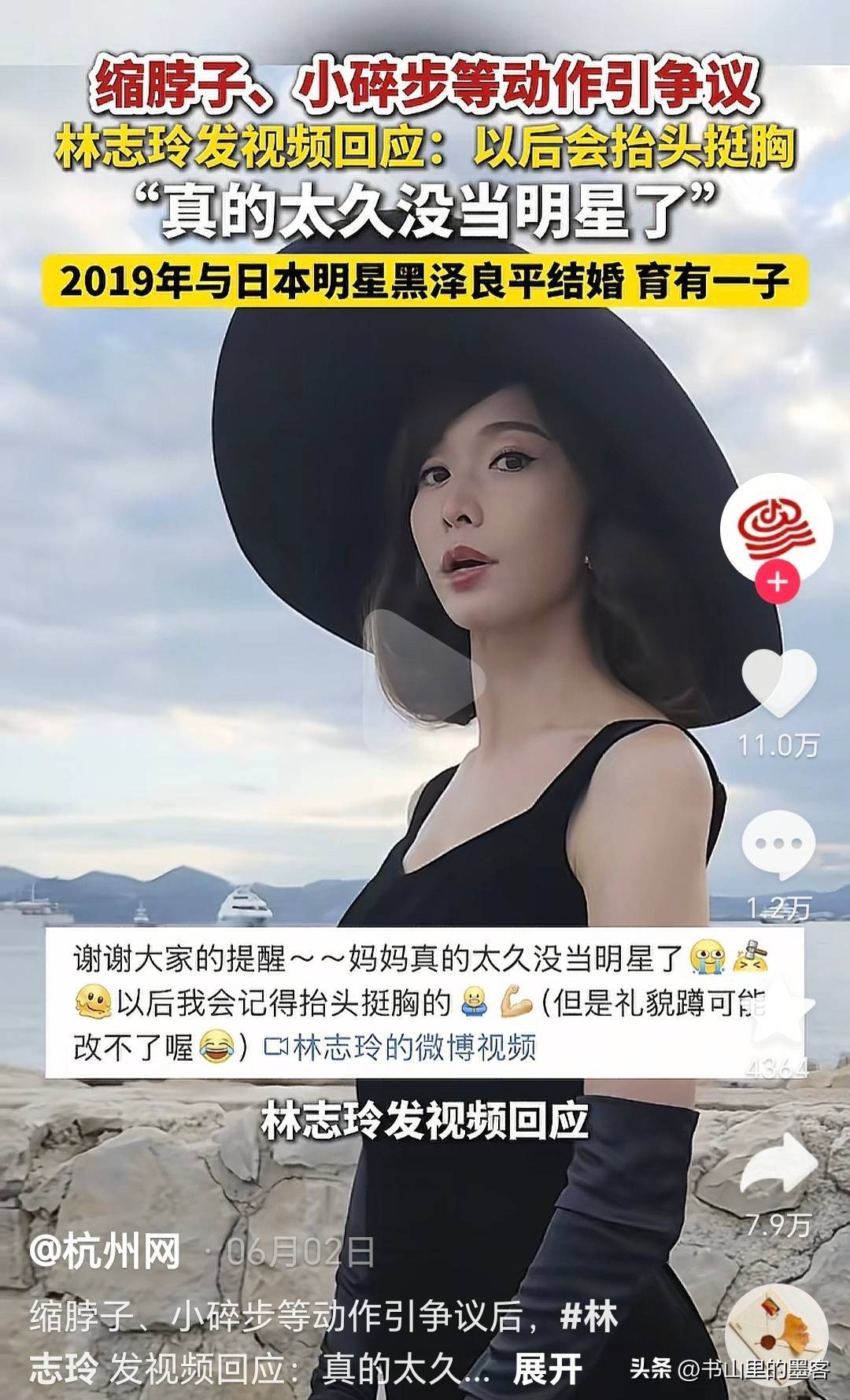Open the spinning music disc
This screenshot has height=1400, width=850.
tap(776, 1336)
